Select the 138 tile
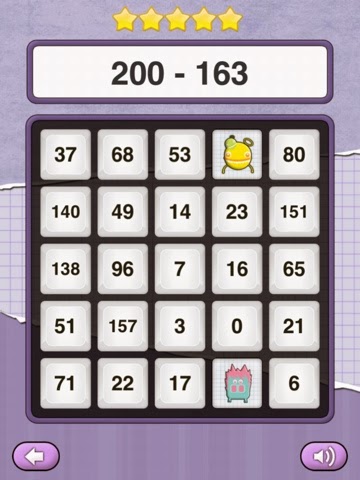This screenshot has height=480, width=360. (65, 269)
